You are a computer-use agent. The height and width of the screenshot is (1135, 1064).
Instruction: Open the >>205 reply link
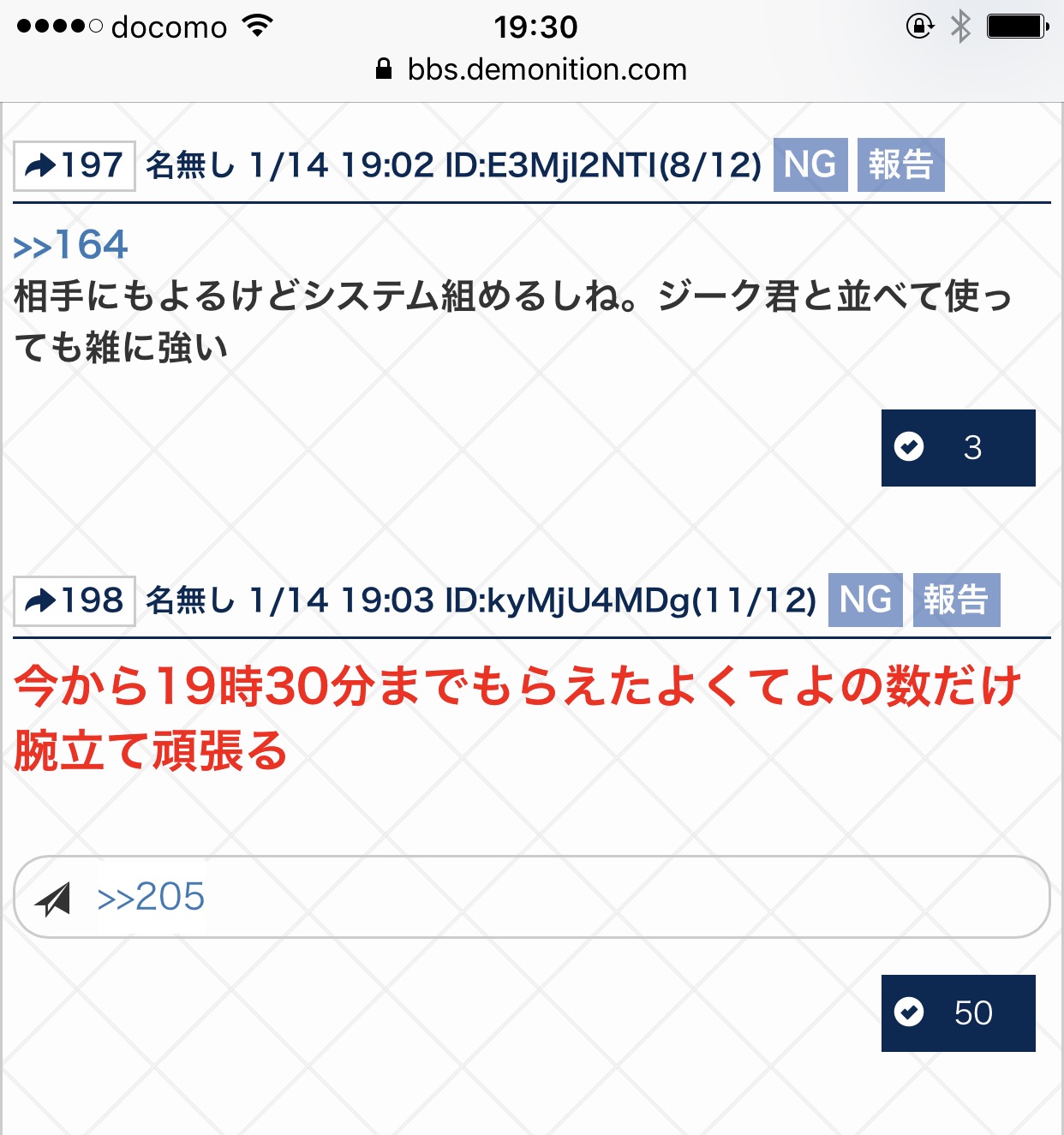coord(151,898)
